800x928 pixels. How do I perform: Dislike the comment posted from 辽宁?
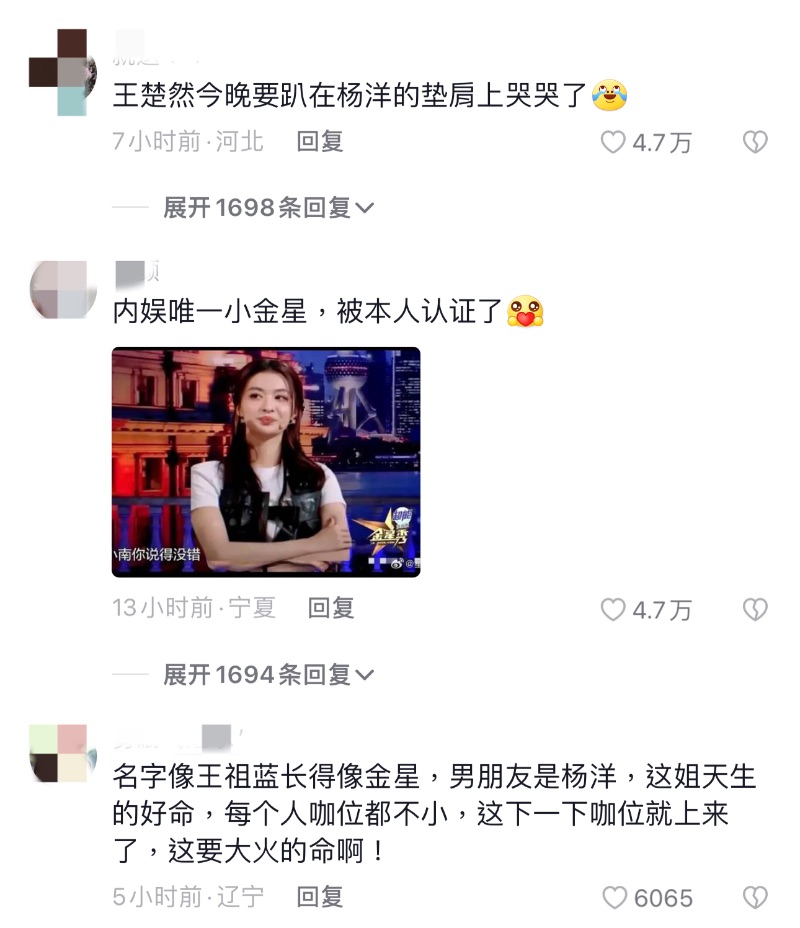point(755,898)
